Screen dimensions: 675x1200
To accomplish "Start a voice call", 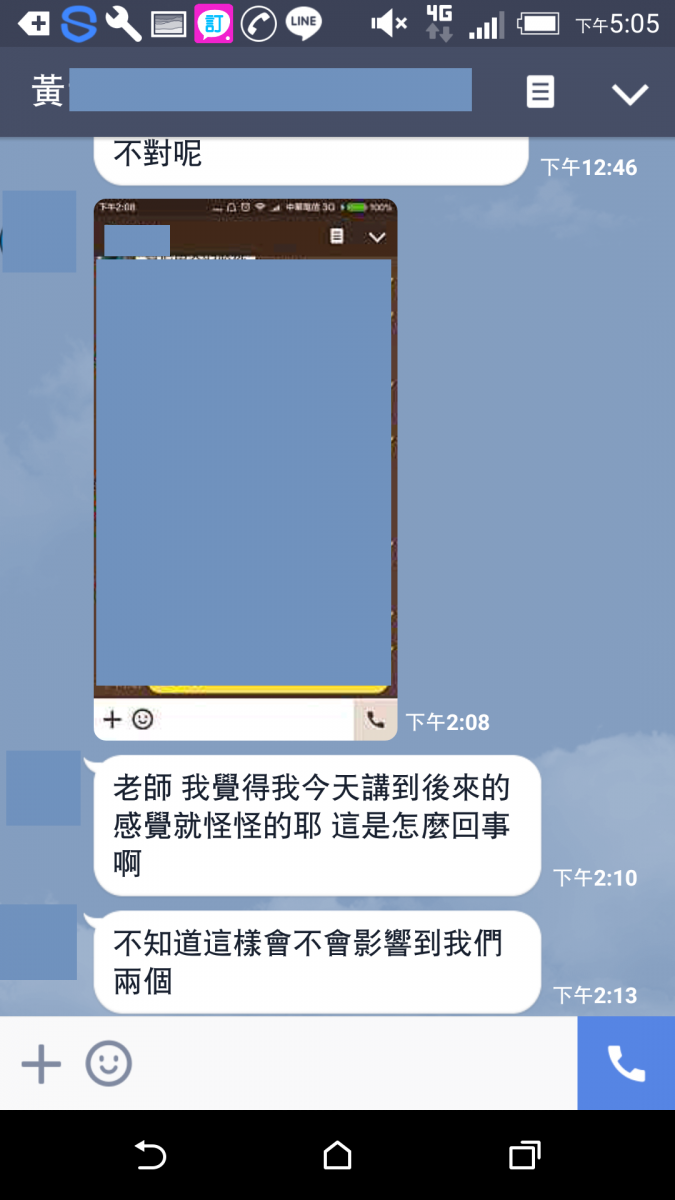I will (626, 1064).
